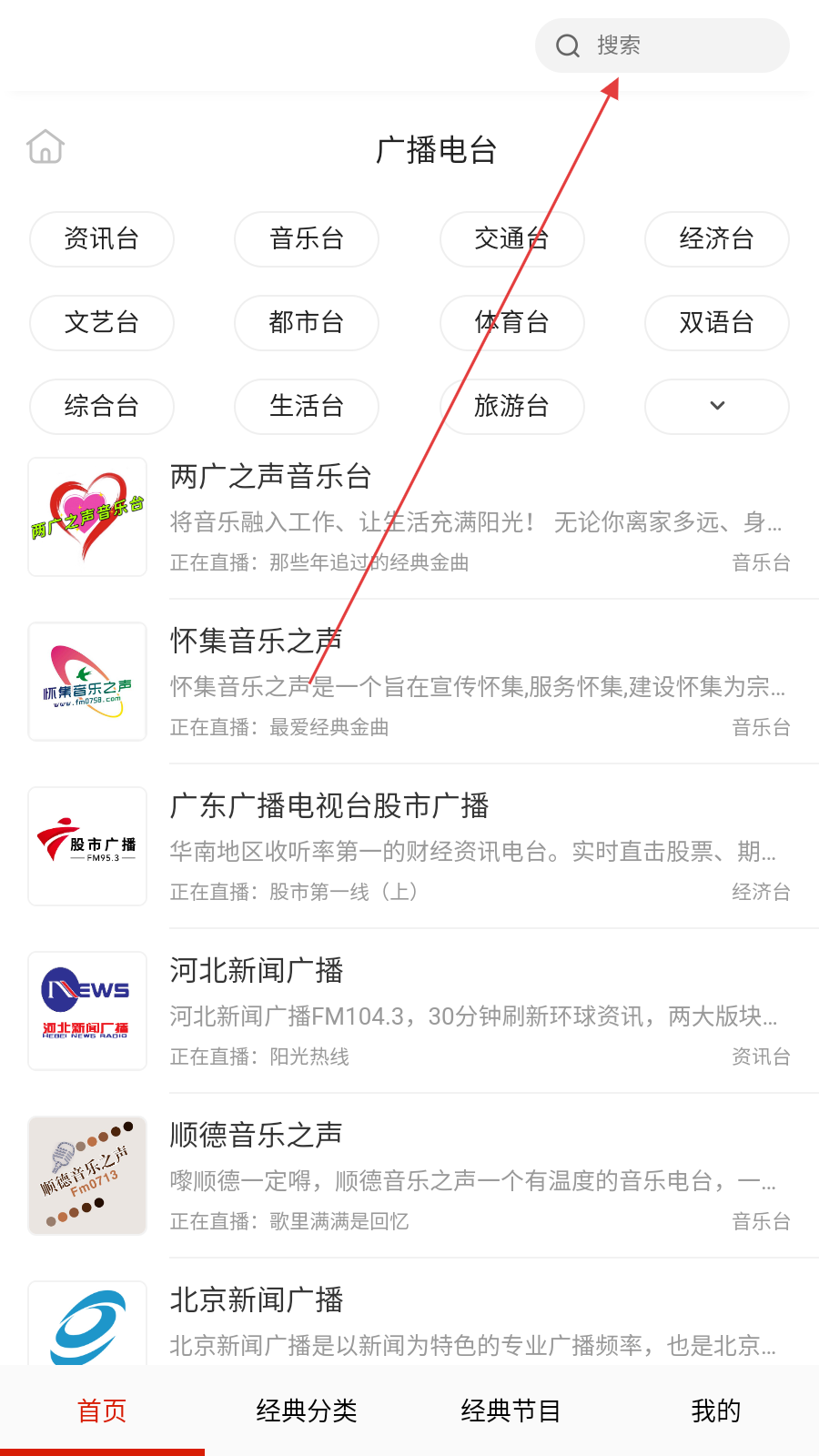Select the 资讯台 category chip
The image size is (819, 1456).
click(102, 239)
